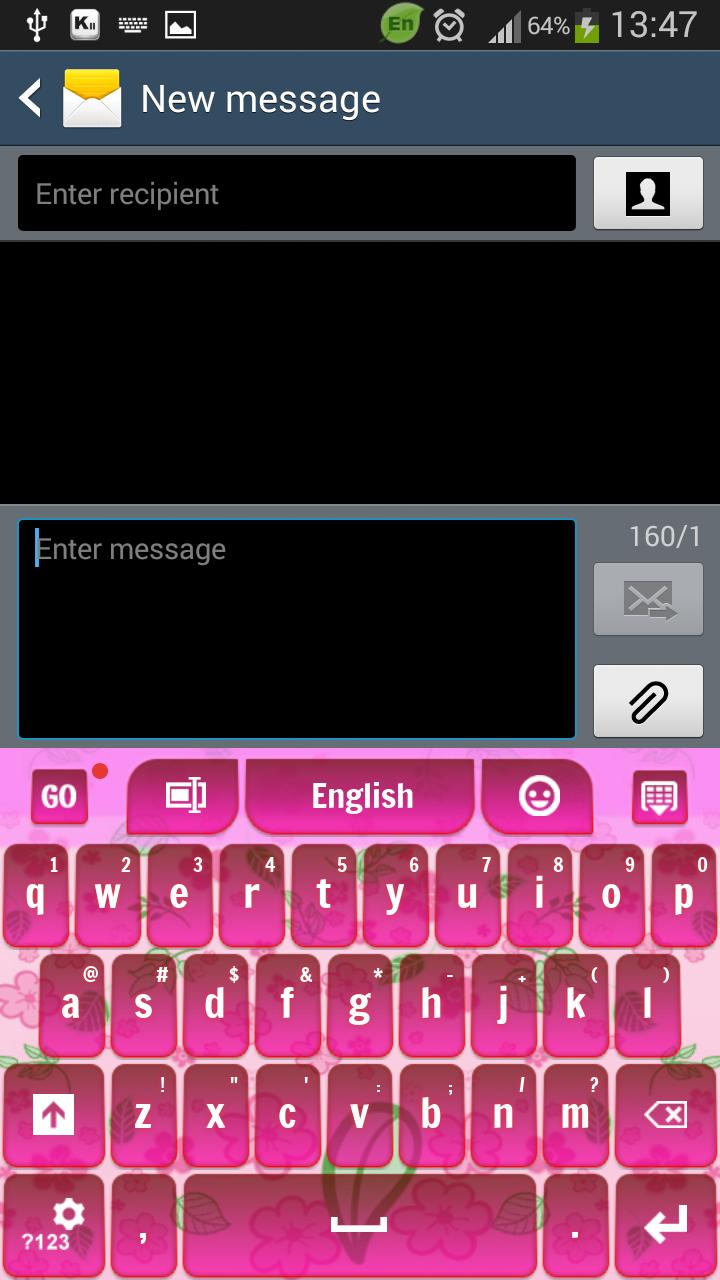The width and height of the screenshot is (720, 1280).
Task: Open the GO keyboard menu
Action: 58,796
